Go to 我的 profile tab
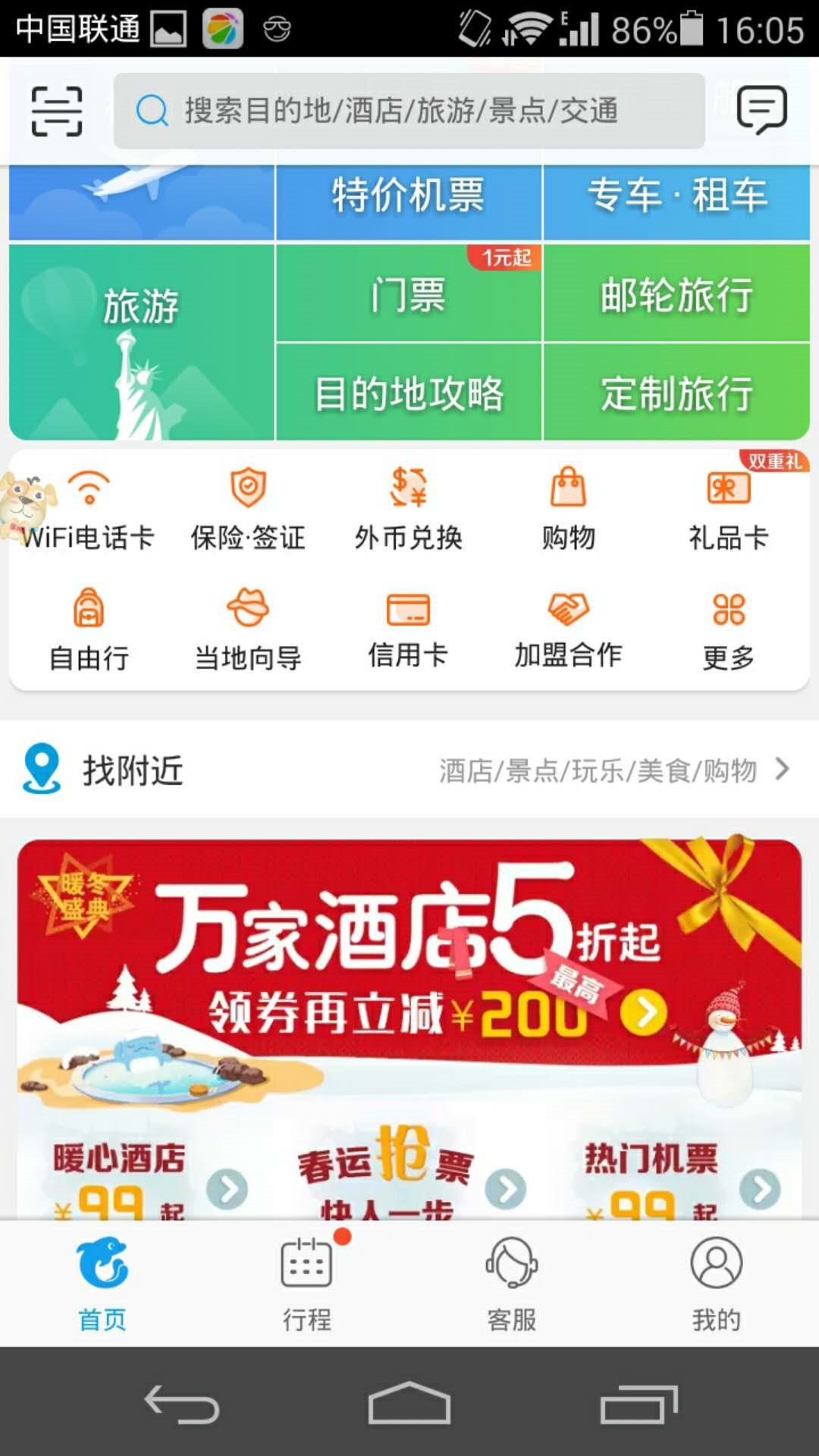819x1456 pixels. coord(716,1283)
